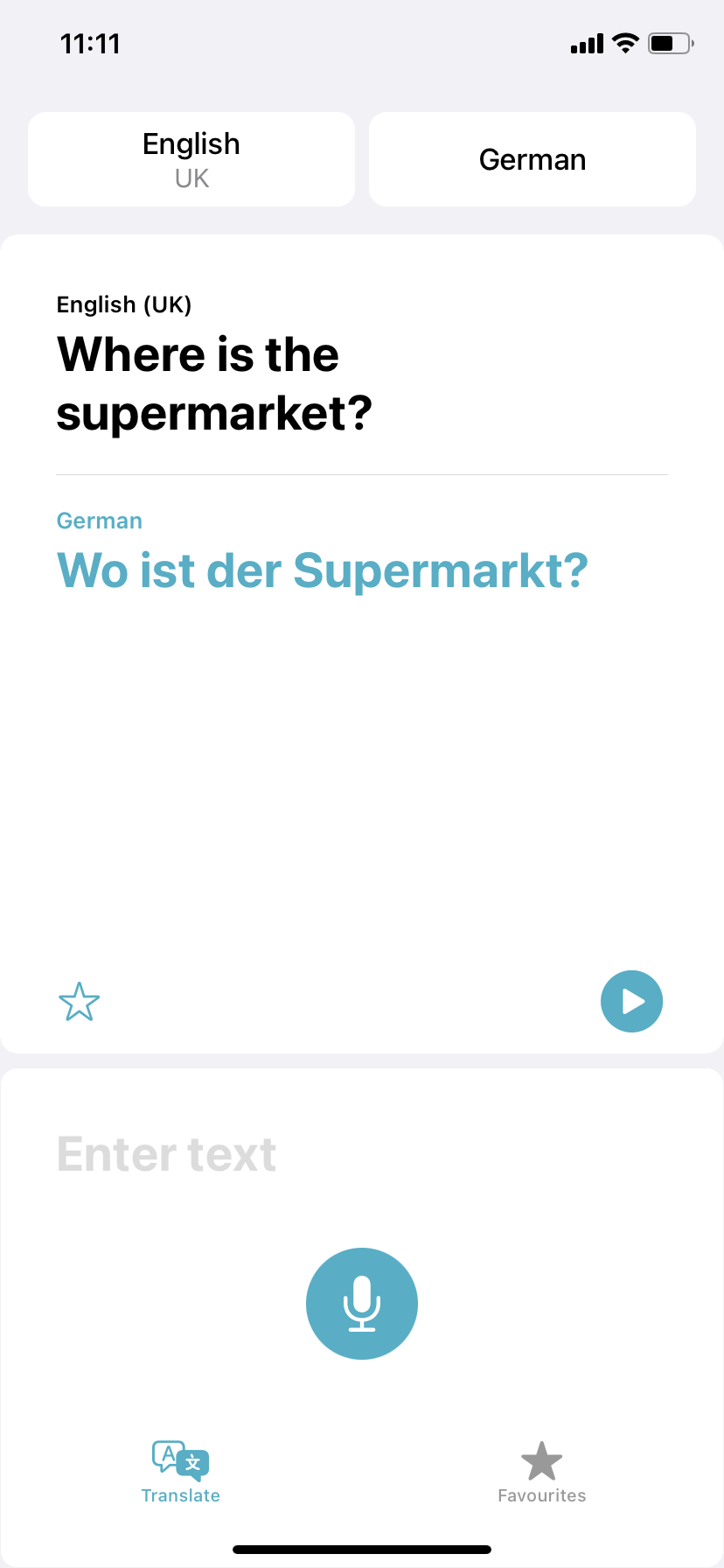
Task: Open the English UK source language selector
Action: point(191,159)
